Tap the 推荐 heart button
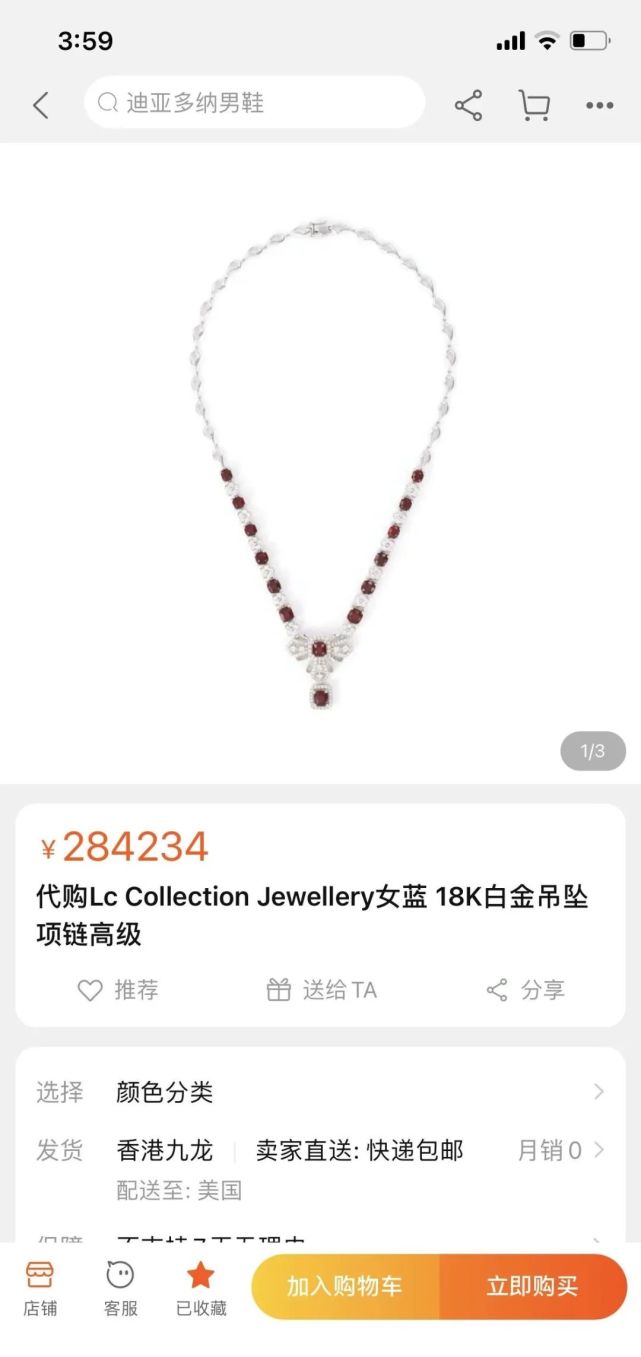The image size is (641, 1357). coord(118,990)
